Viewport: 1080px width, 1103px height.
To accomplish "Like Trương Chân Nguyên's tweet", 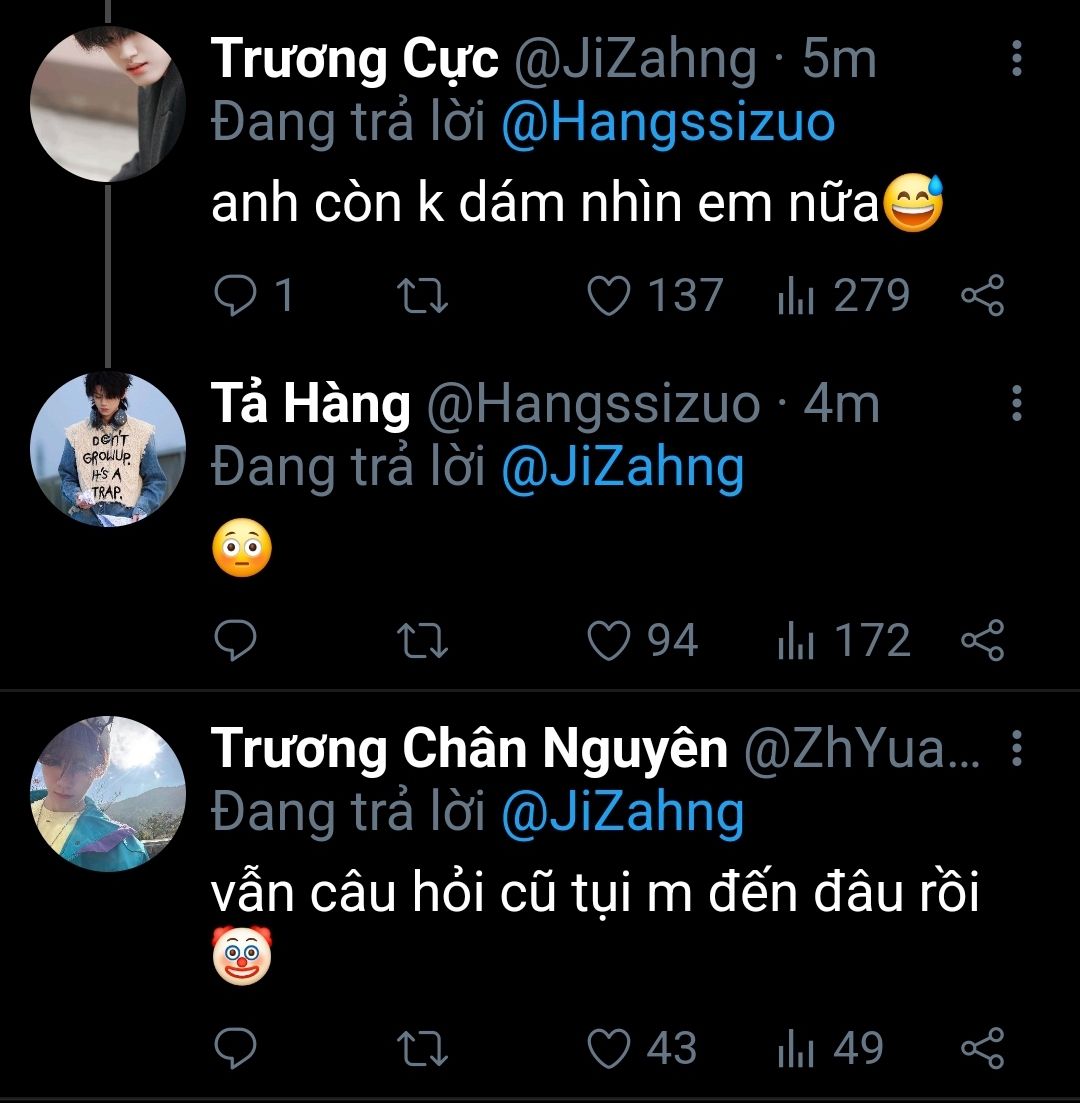I will [608, 1048].
